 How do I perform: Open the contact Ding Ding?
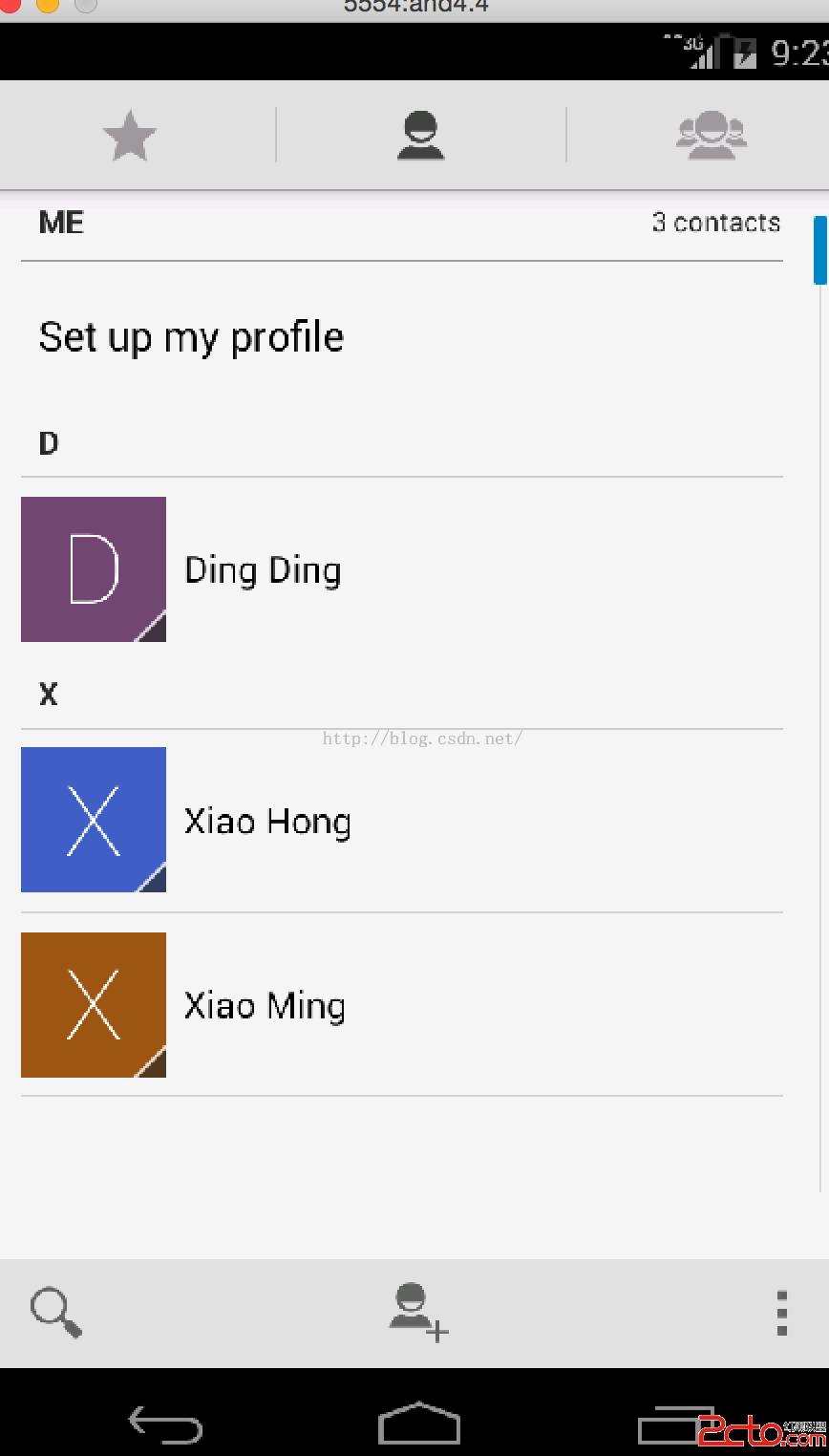263,570
